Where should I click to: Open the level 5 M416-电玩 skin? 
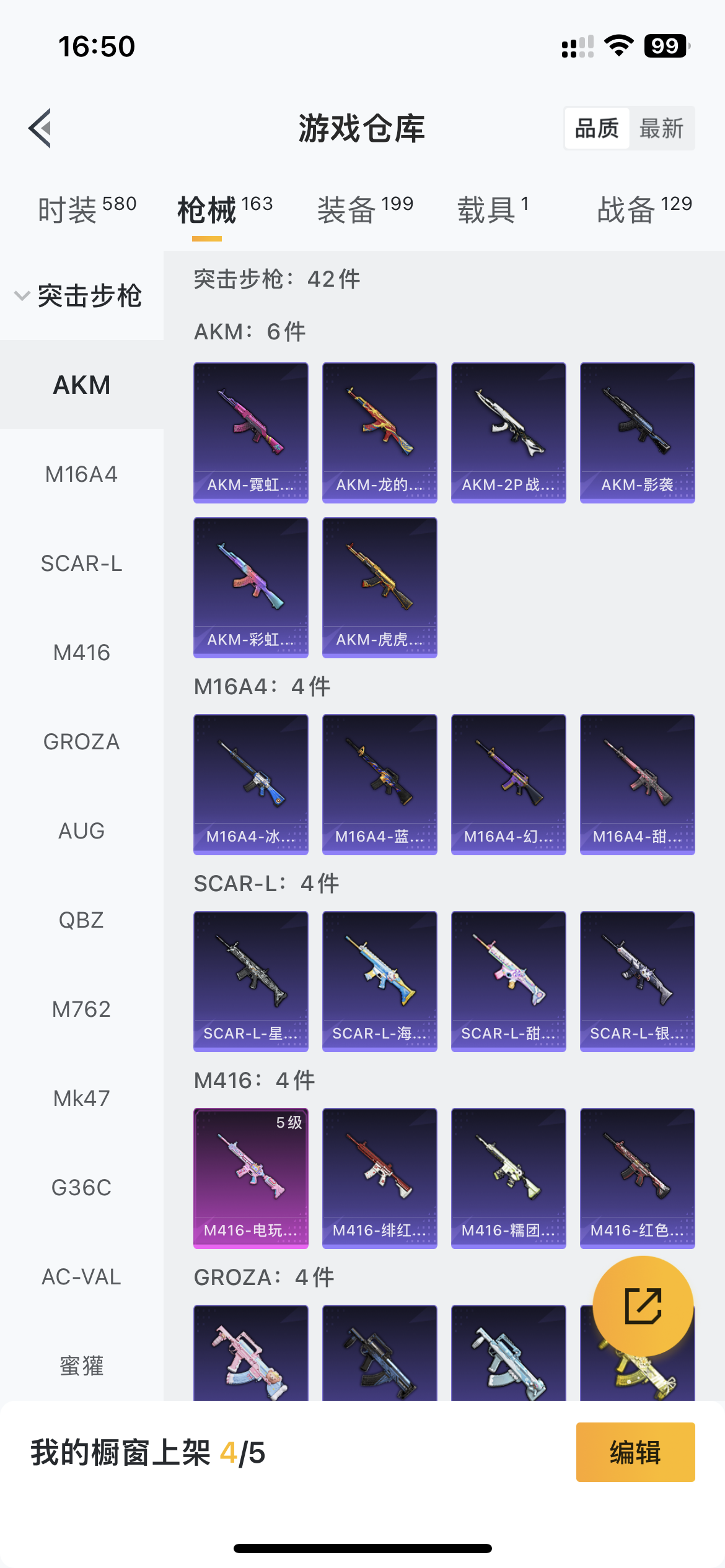point(251,1178)
